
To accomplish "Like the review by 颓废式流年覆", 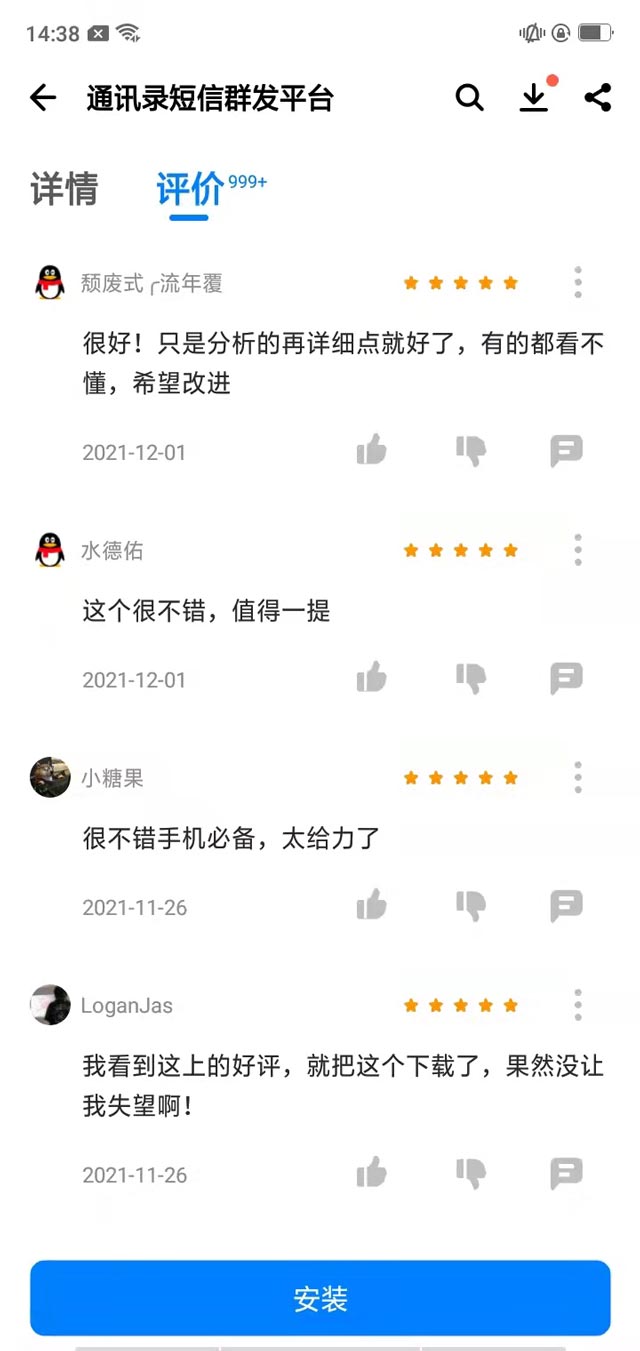I will click(371, 451).
